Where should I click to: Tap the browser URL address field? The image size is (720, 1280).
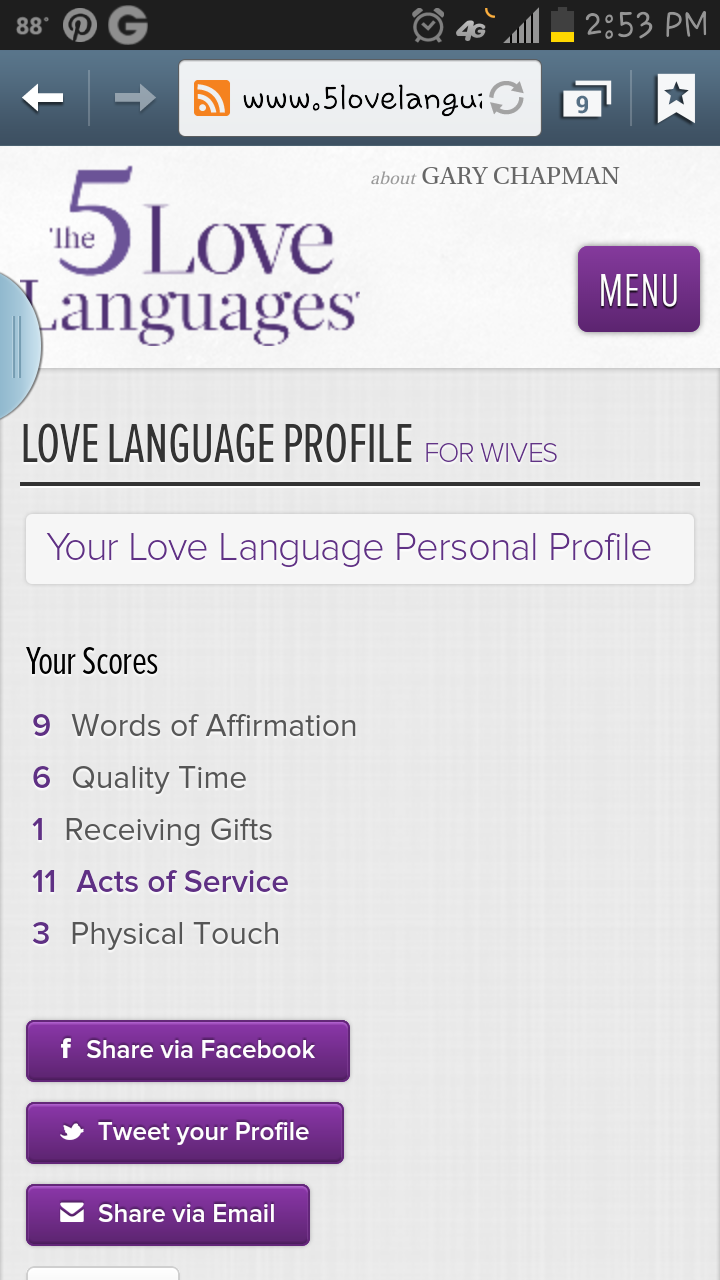click(360, 99)
